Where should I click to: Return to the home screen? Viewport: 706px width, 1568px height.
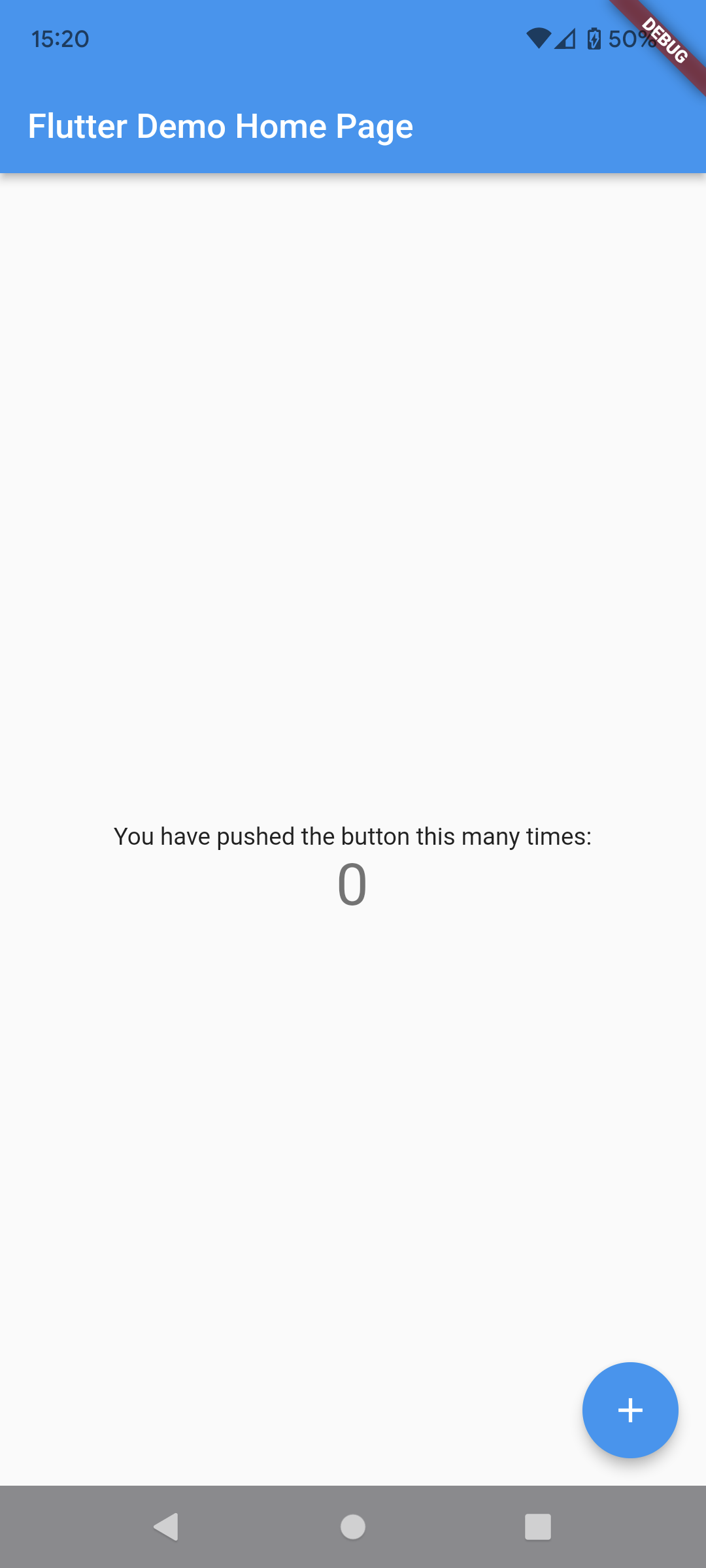(x=353, y=1527)
